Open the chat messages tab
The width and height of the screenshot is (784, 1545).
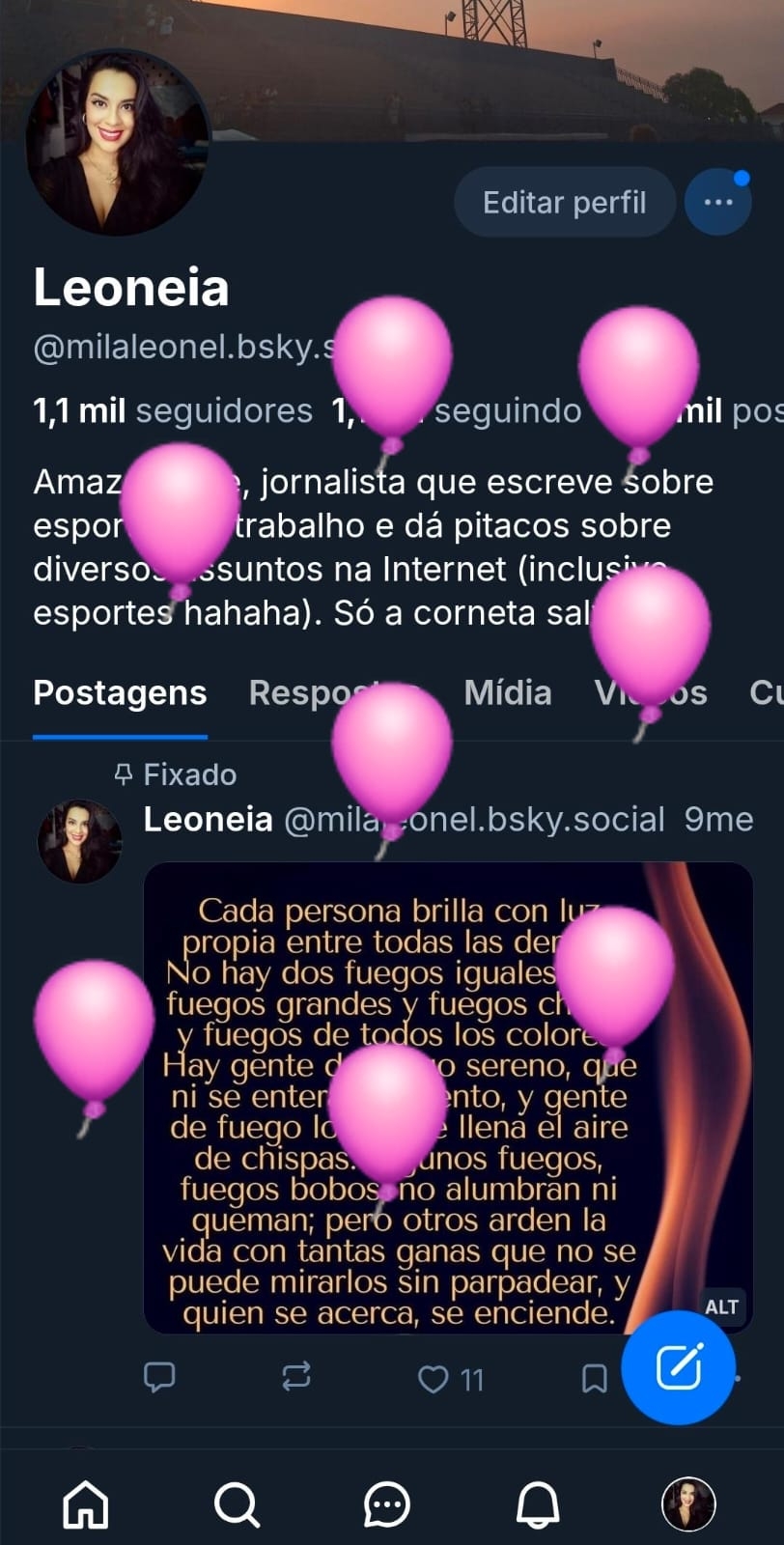pyautogui.click(x=387, y=1504)
